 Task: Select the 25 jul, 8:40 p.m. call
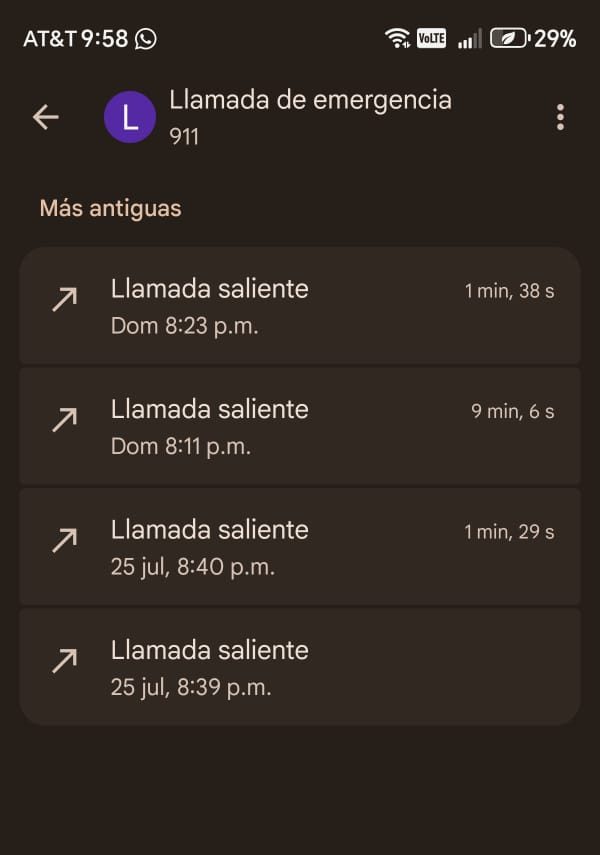point(300,546)
